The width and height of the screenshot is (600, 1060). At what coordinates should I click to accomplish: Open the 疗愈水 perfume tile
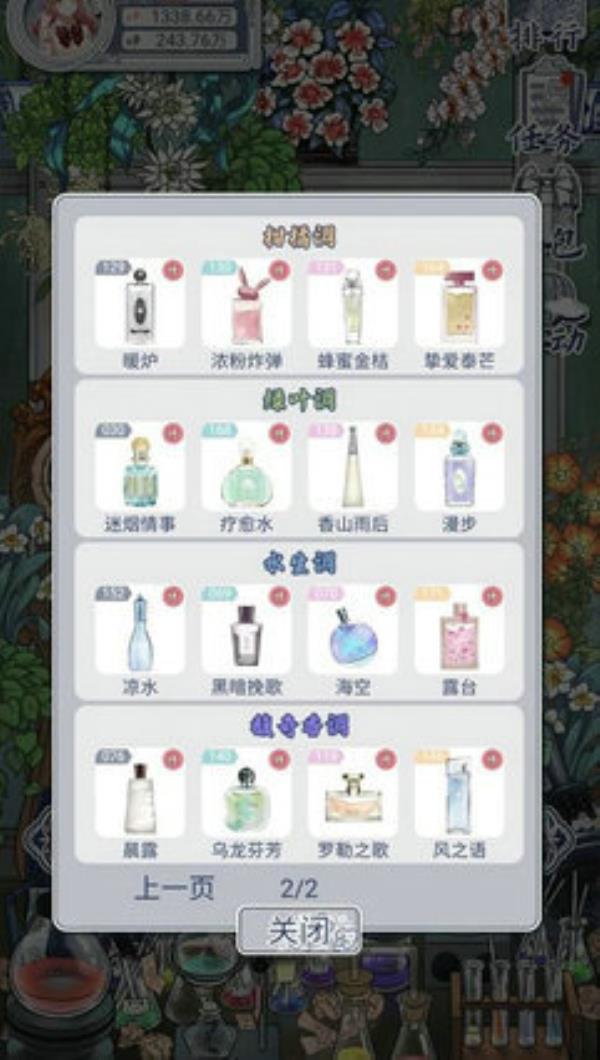tap(246, 469)
